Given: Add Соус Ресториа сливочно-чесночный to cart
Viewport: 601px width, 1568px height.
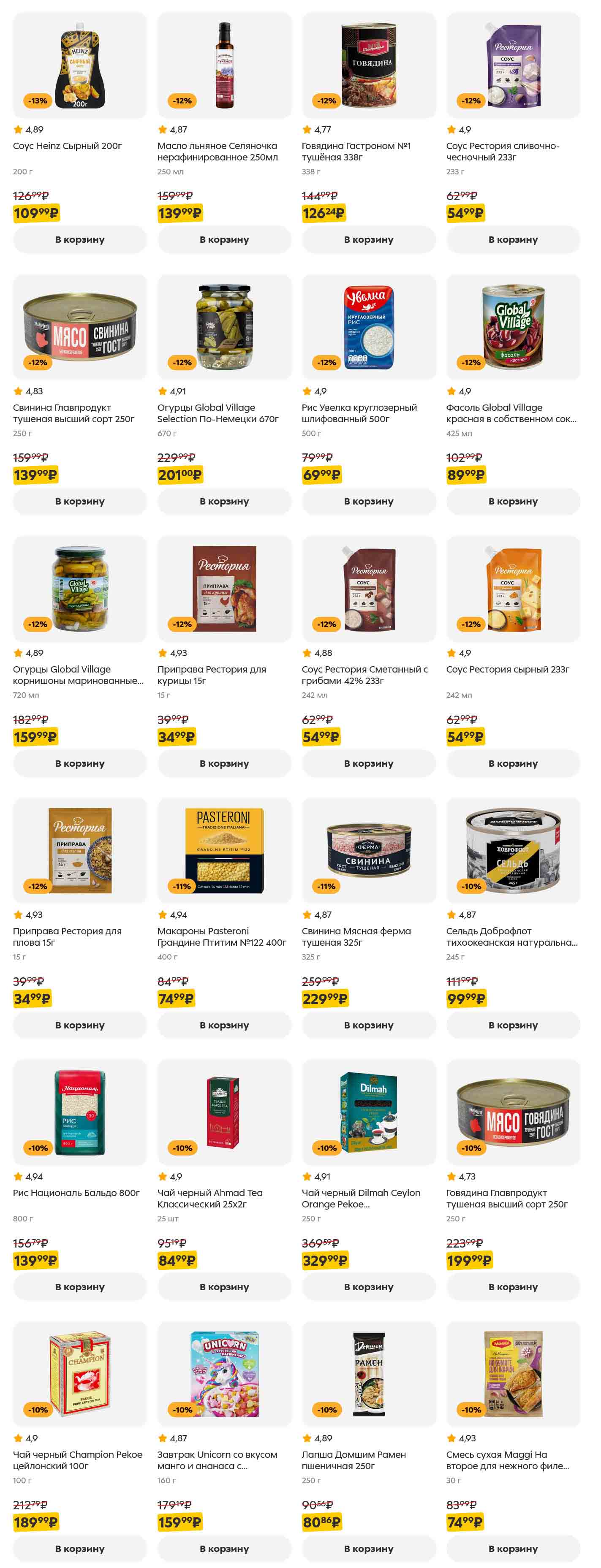Looking at the screenshot, I should 513,239.
